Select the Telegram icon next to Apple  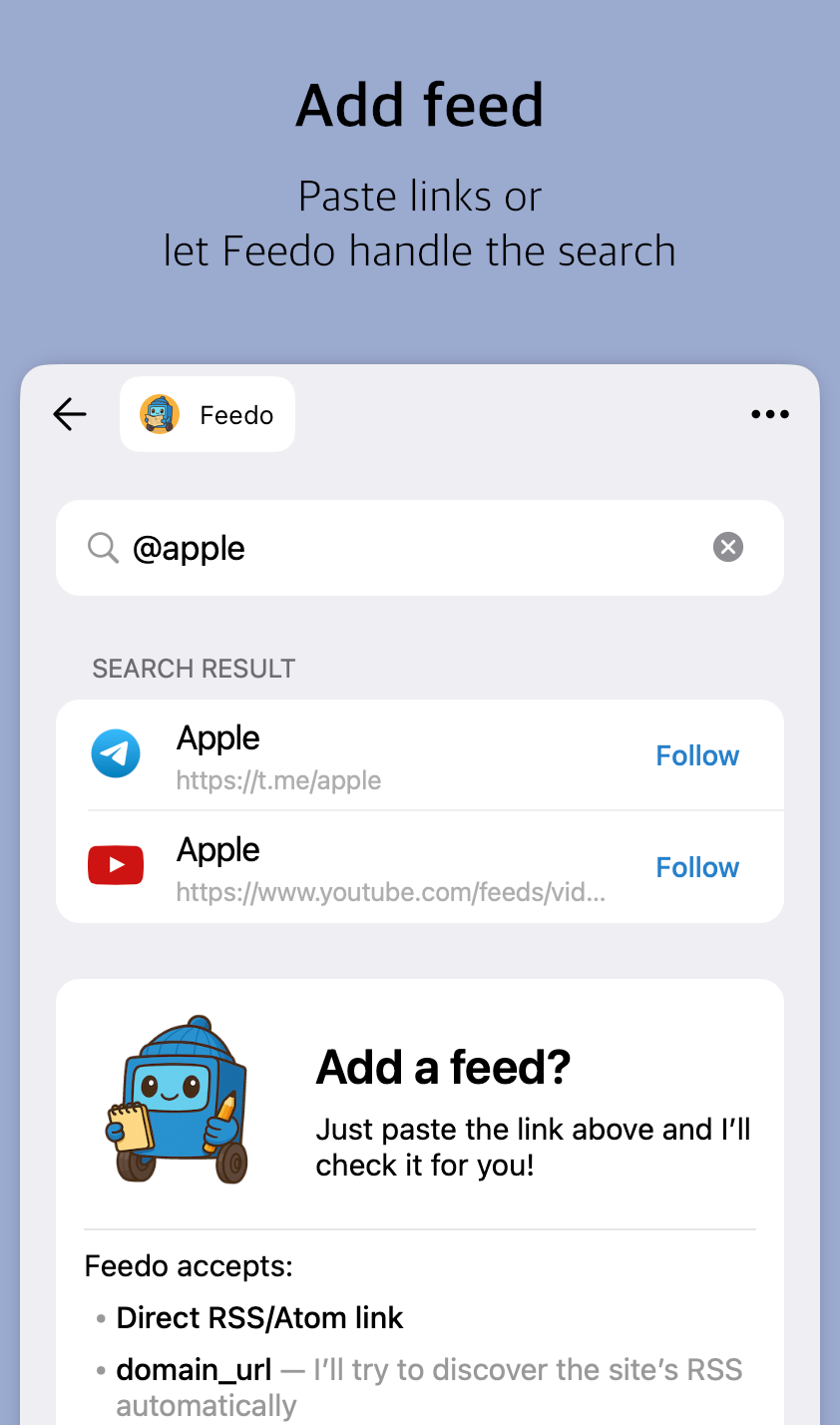click(116, 753)
